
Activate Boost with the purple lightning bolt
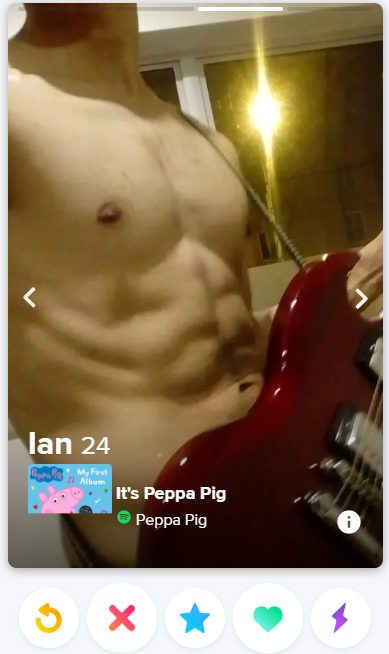pos(341,618)
